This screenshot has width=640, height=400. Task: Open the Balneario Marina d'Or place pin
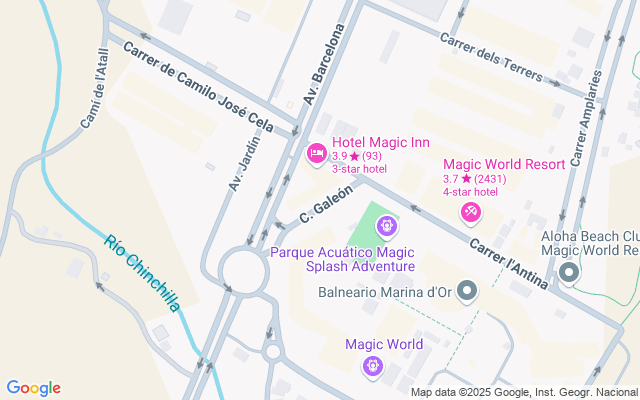click(x=467, y=291)
